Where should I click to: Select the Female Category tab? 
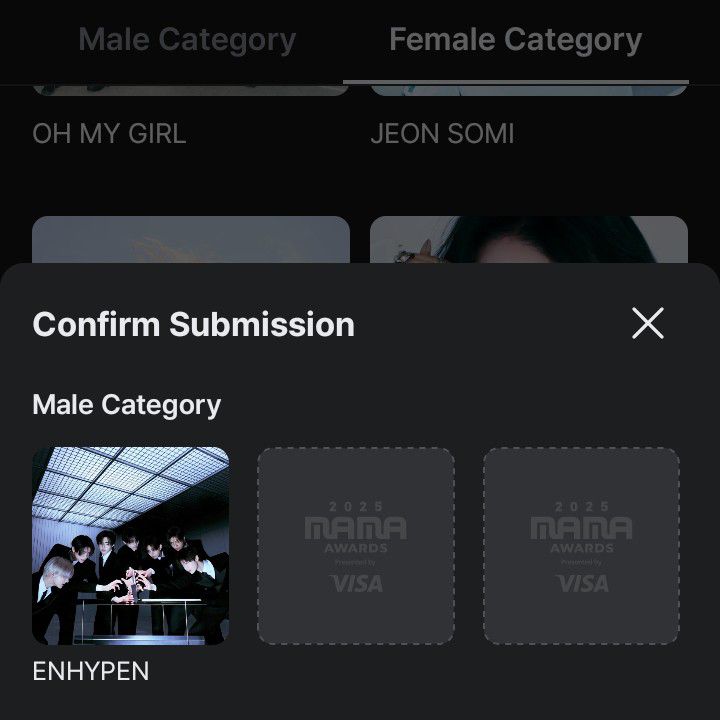[x=515, y=40]
